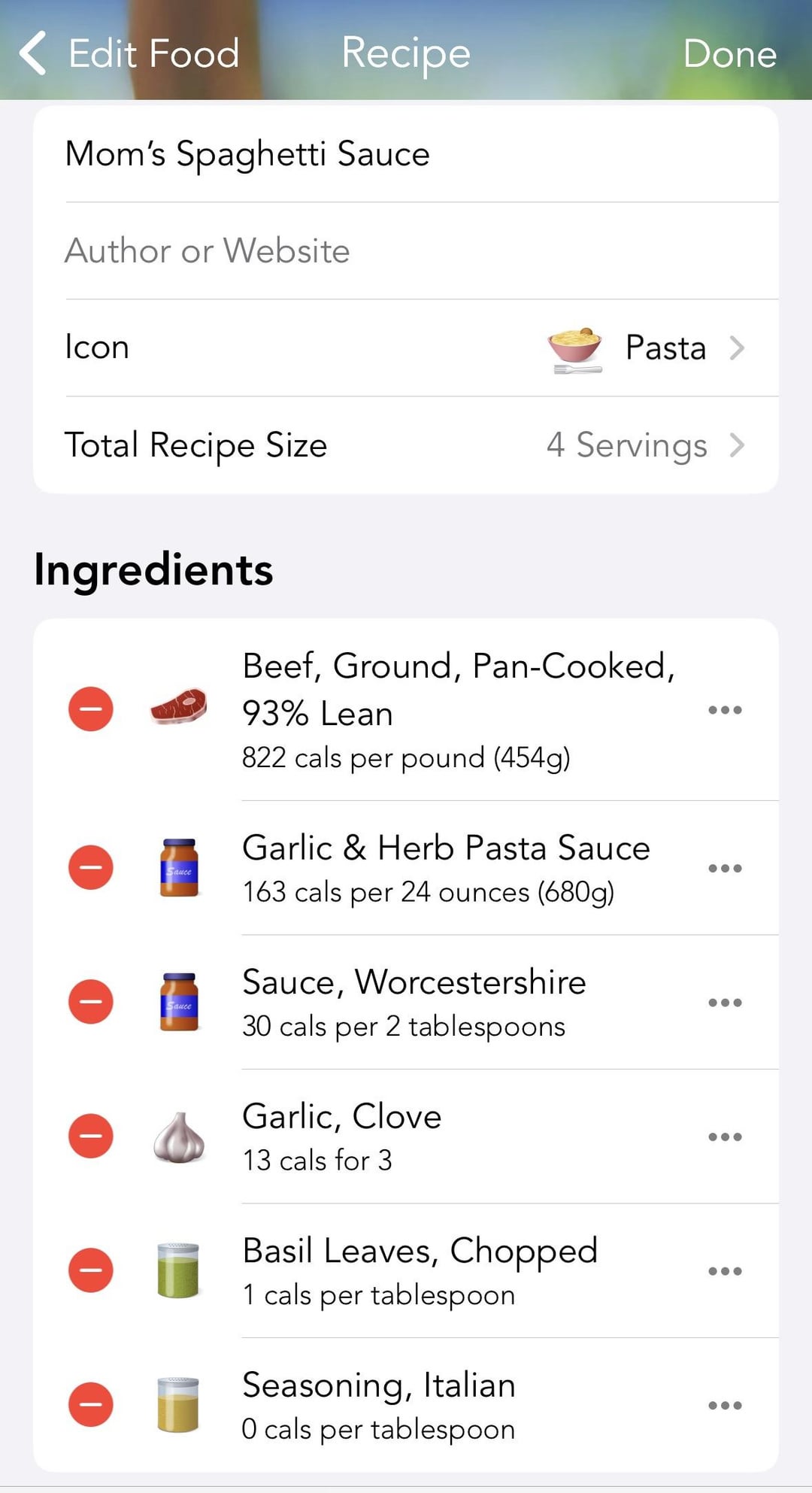The image size is (812, 1493).
Task: Open Total Recipe Size setting
Action: coord(406,445)
